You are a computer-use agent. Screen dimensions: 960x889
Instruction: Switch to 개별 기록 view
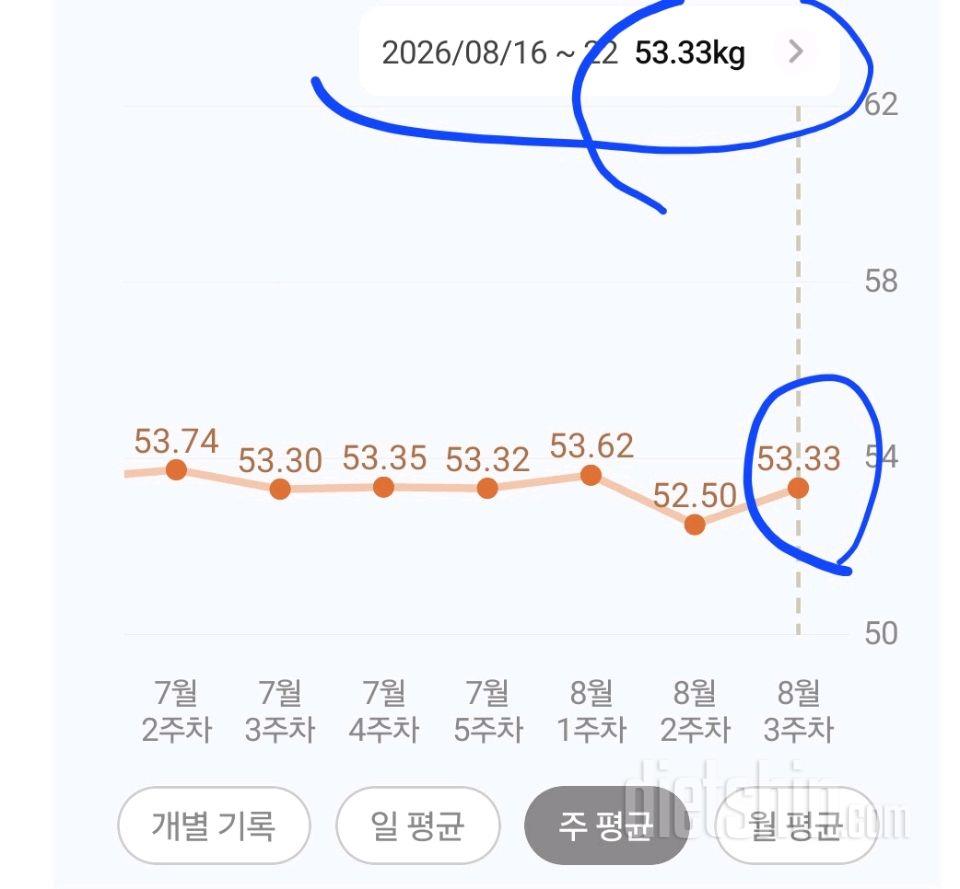pyautogui.click(x=214, y=825)
